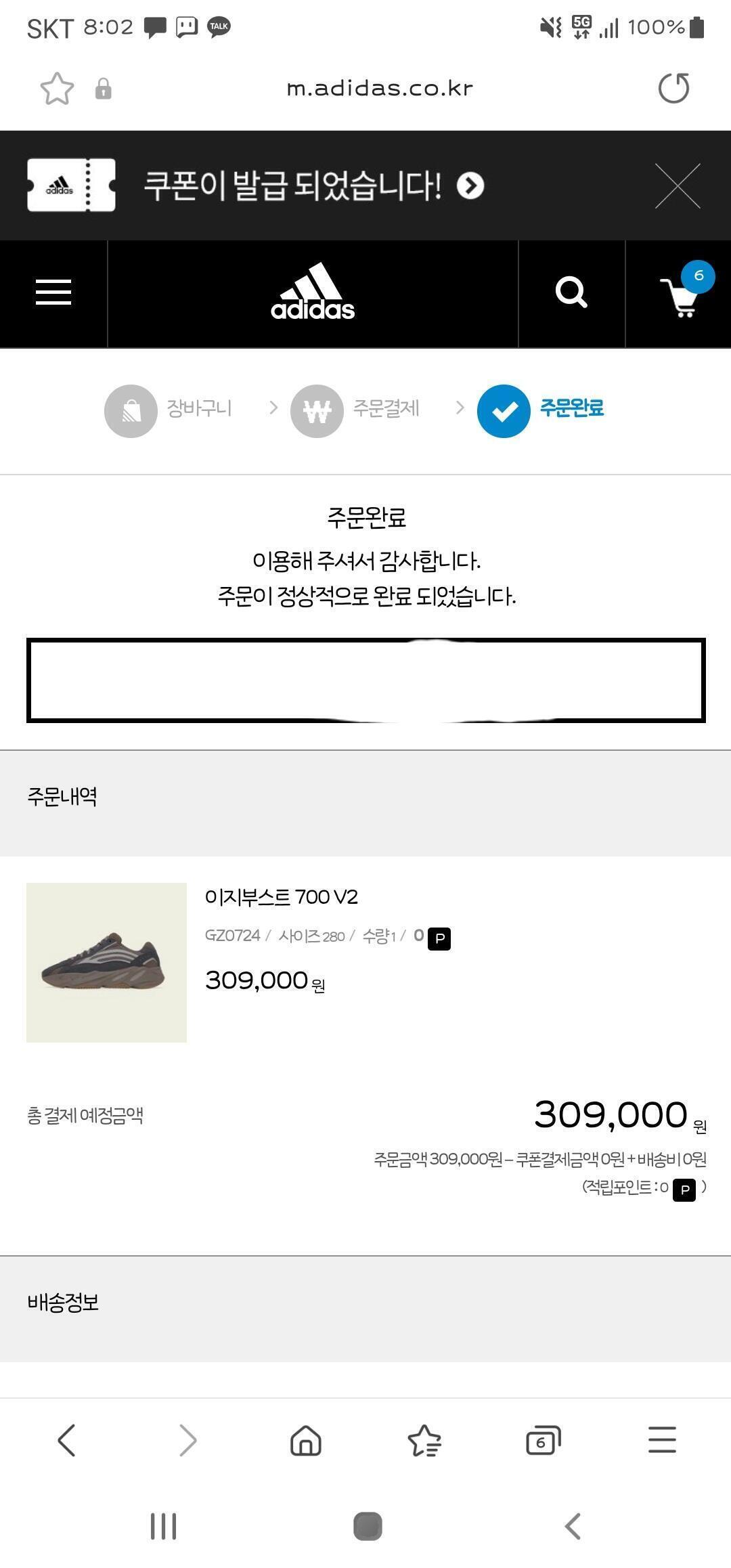Bookmark this page with the star icon

click(x=57, y=89)
